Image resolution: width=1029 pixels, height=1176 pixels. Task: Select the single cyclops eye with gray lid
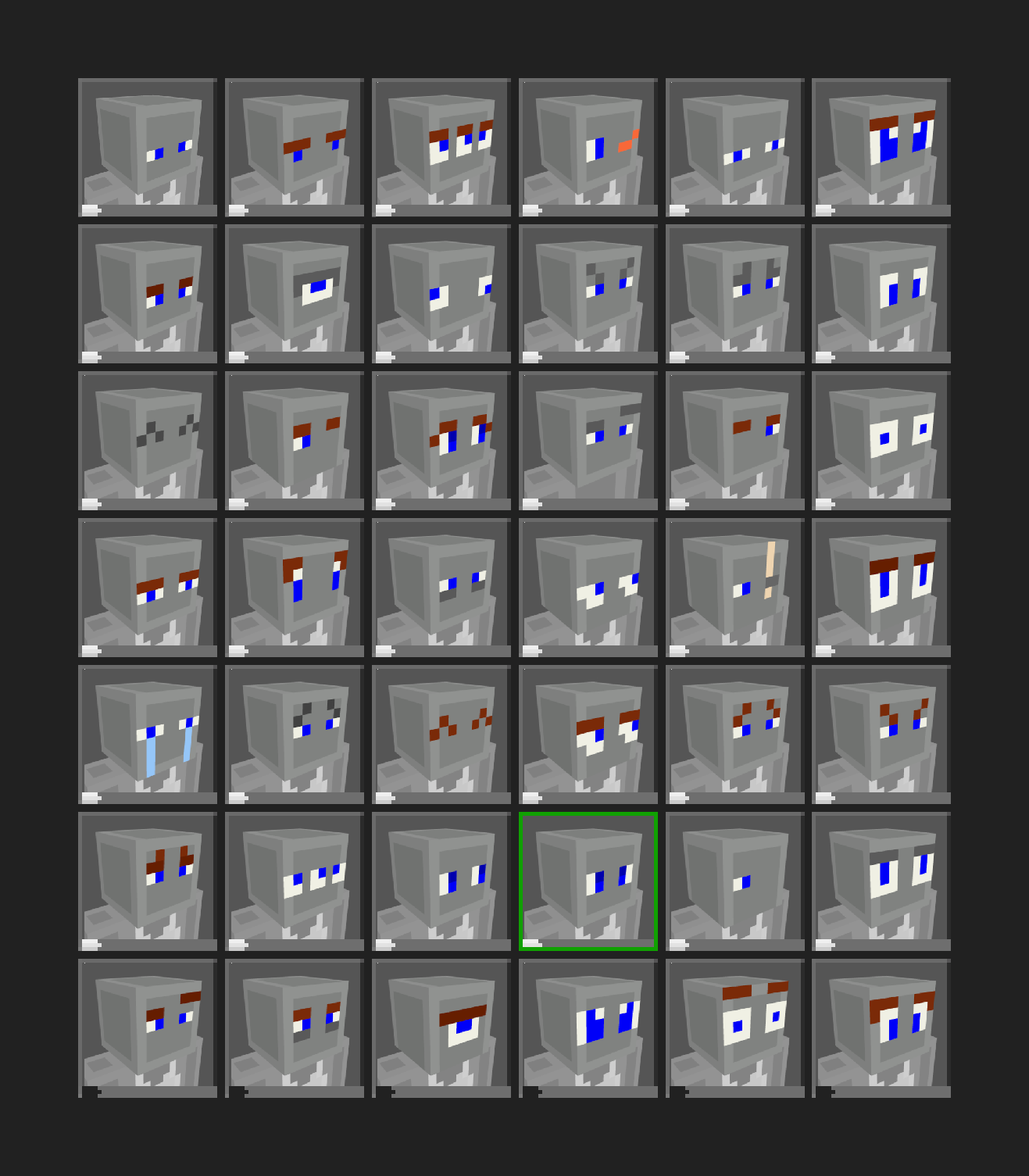pyautogui.click(x=295, y=294)
